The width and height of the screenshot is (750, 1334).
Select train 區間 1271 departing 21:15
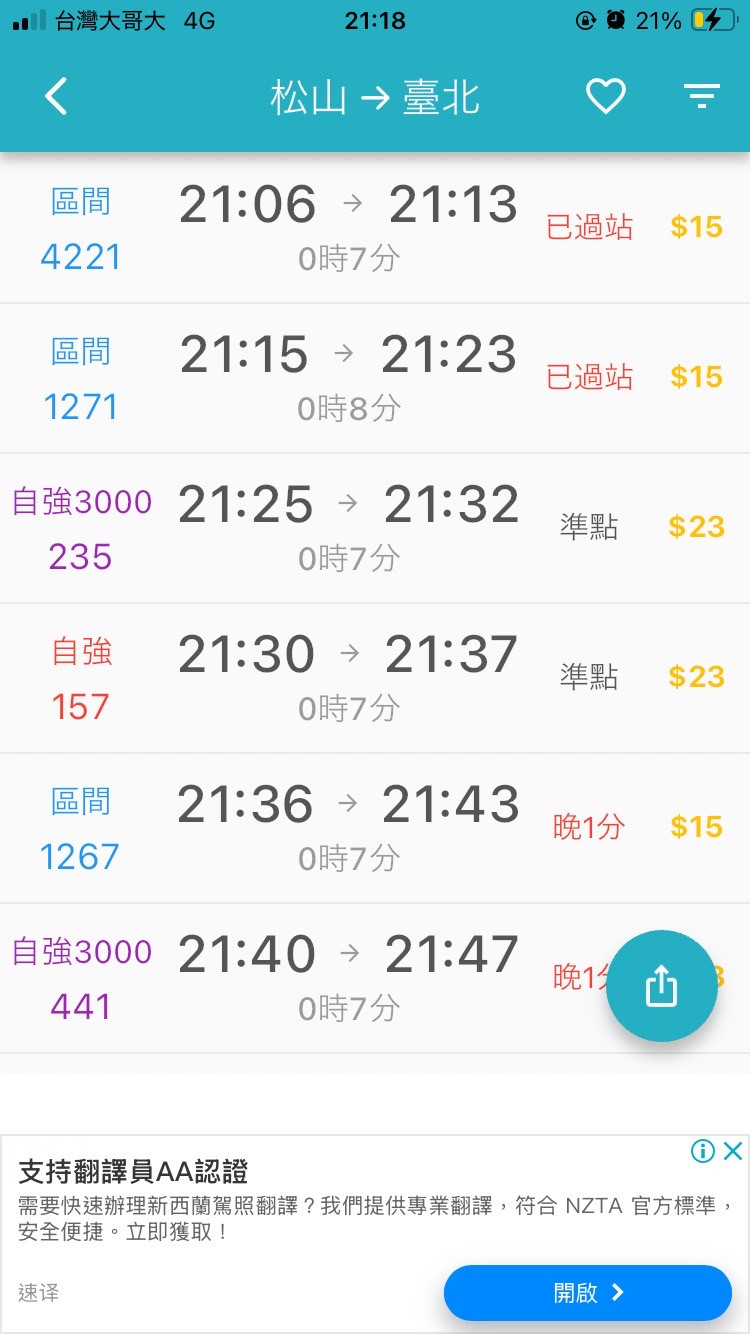pyautogui.click(x=375, y=378)
